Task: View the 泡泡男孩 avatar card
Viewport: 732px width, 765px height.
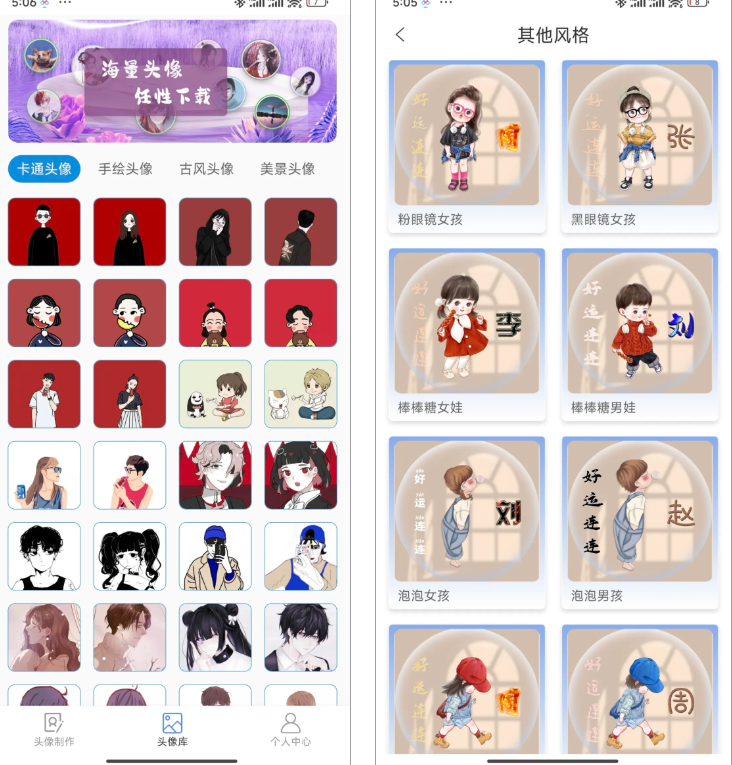Action: 640,521
